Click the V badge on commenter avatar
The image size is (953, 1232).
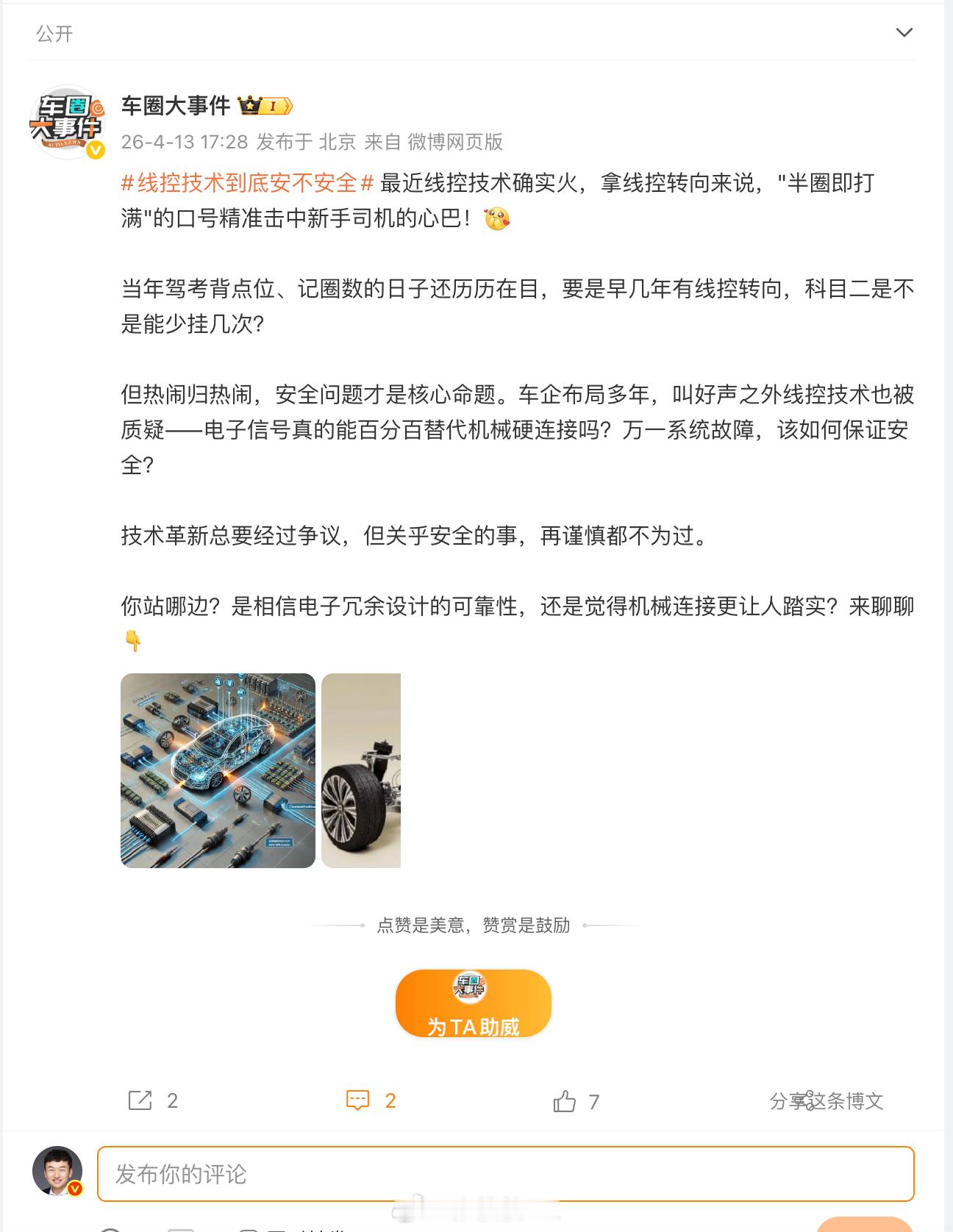(74, 1188)
